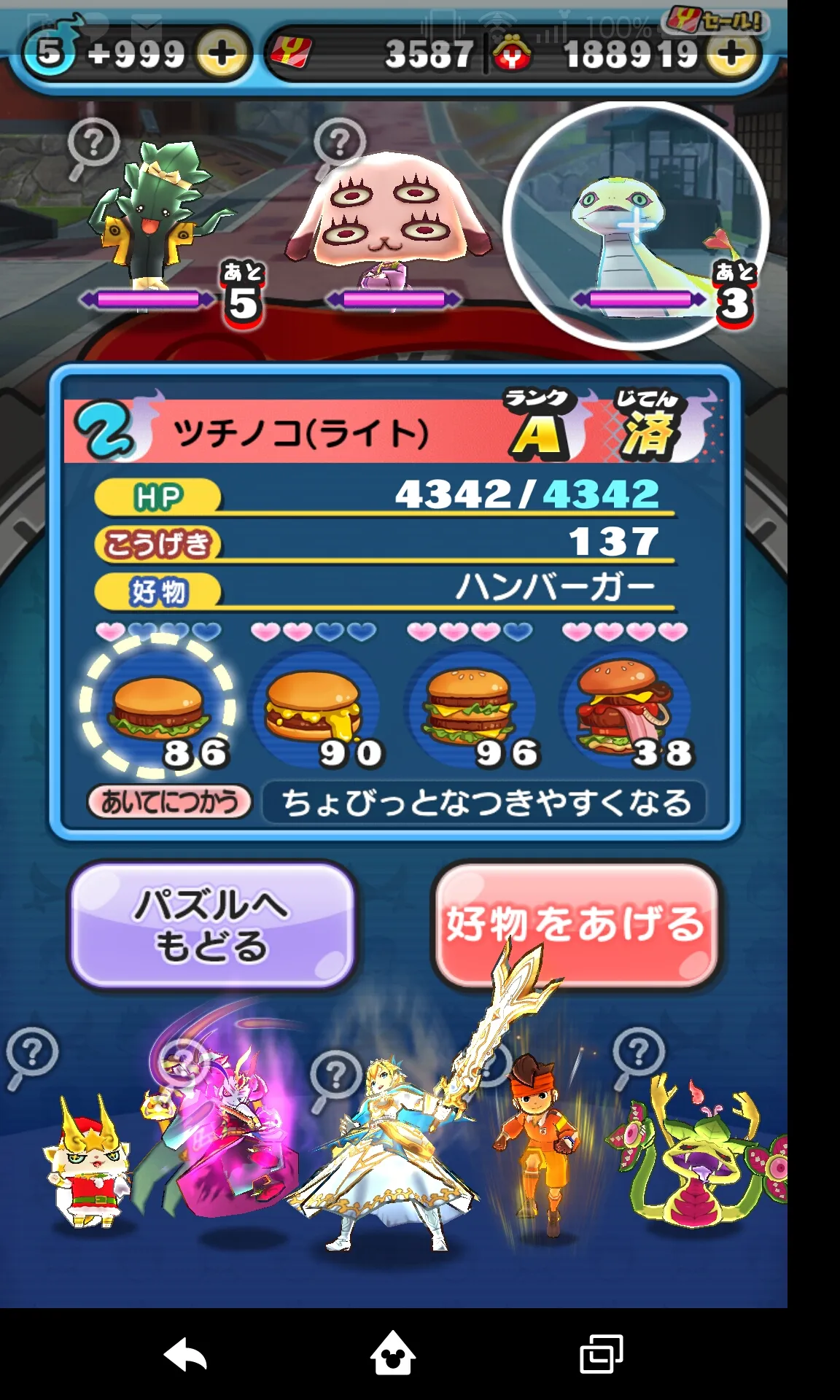Select the cheeseburger with 90 in stock
Image resolution: width=840 pixels, height=1400 pixels.
click(314, 707)
